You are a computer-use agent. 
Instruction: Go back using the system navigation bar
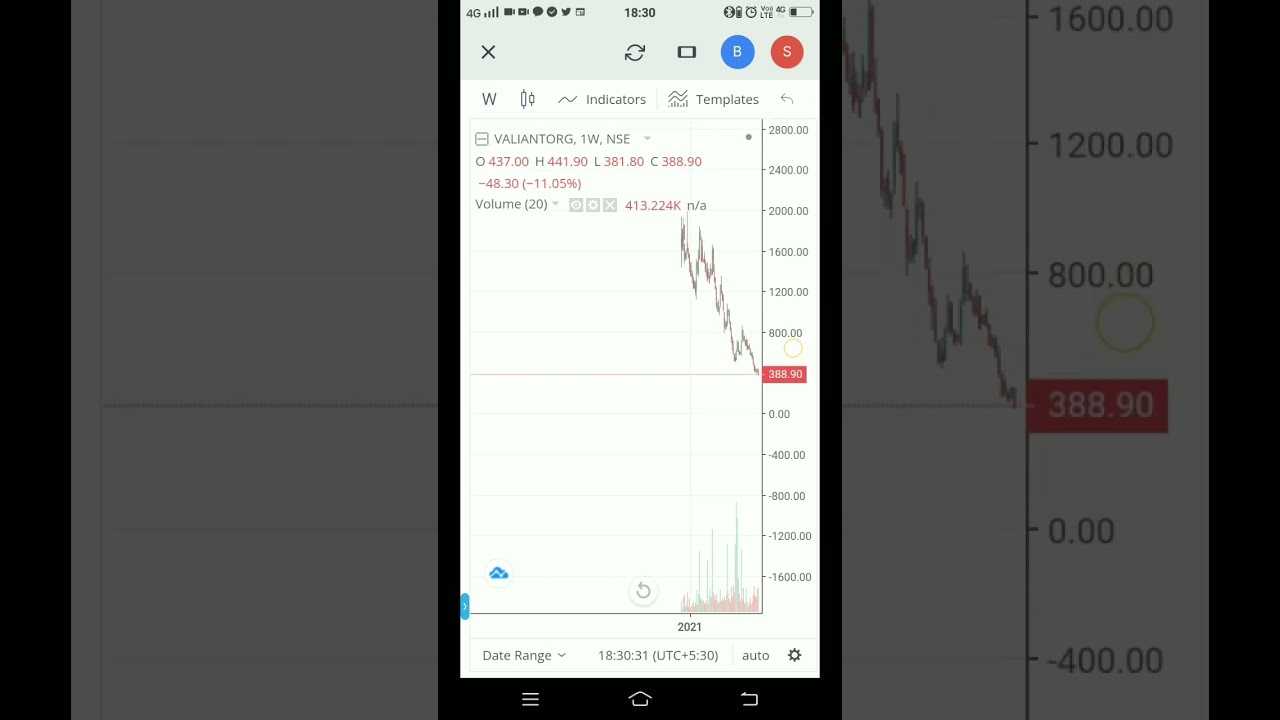click(749, 699)
